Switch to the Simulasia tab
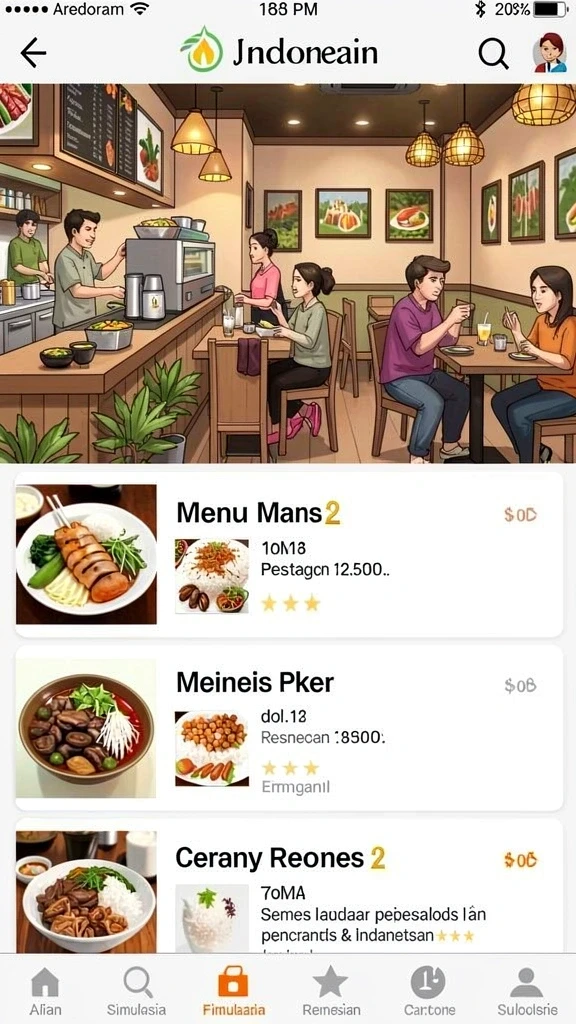This screenshot has height=1024, width=576. pos(136,991)
